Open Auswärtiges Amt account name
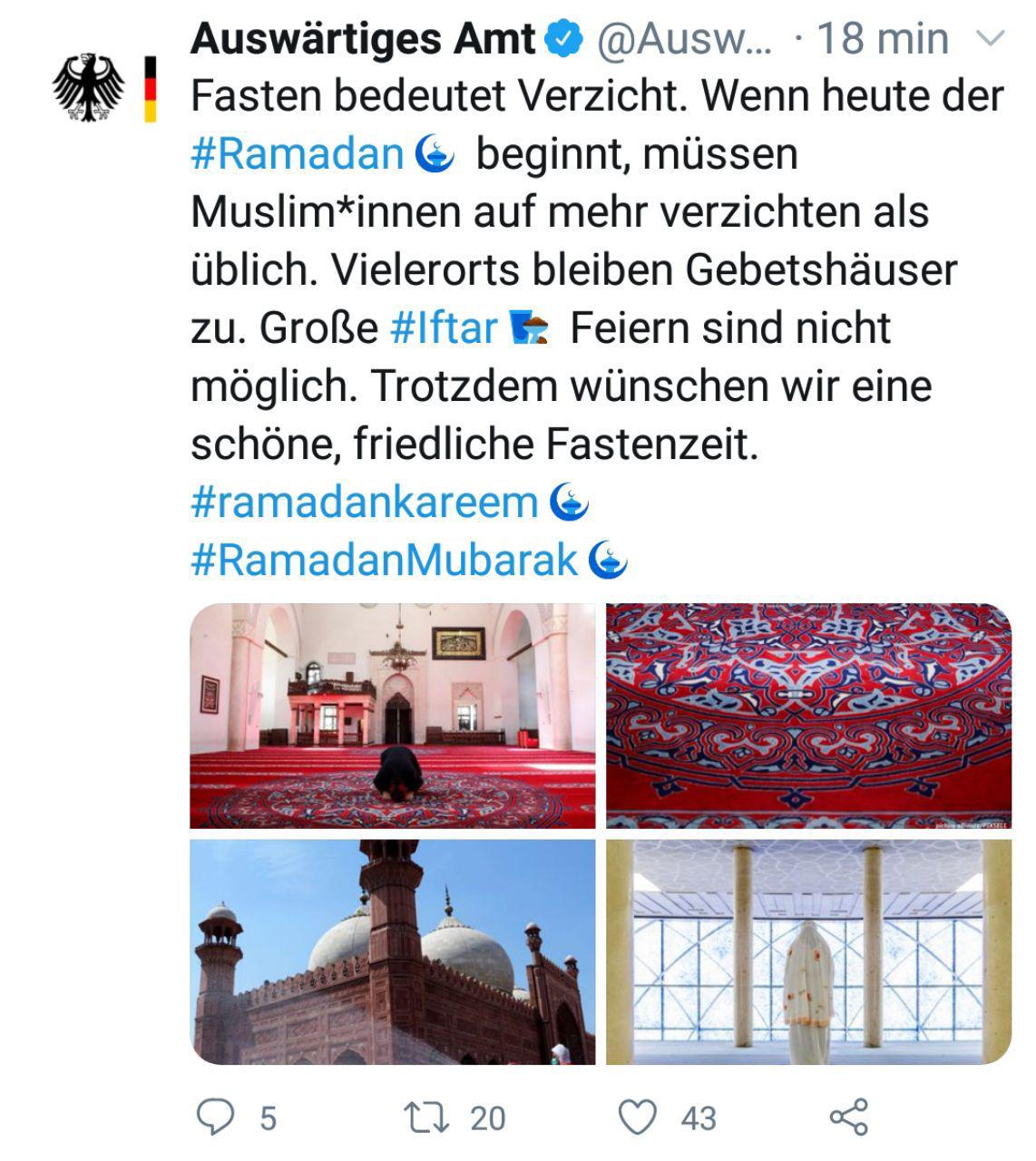This screenshot has width=1036, height=1161. point(364,39)
